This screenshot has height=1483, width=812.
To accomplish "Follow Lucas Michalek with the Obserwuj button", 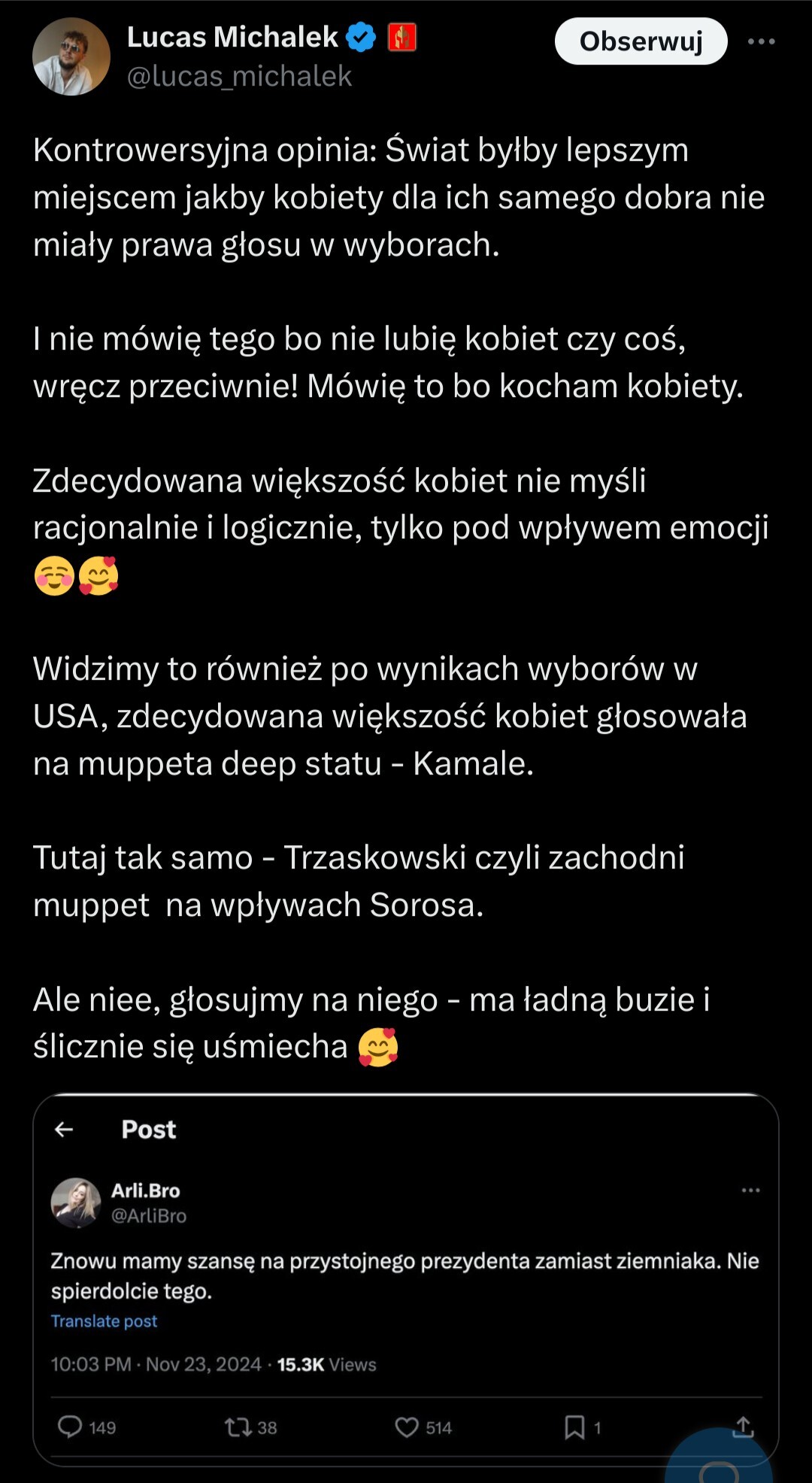I will [641, 41].
